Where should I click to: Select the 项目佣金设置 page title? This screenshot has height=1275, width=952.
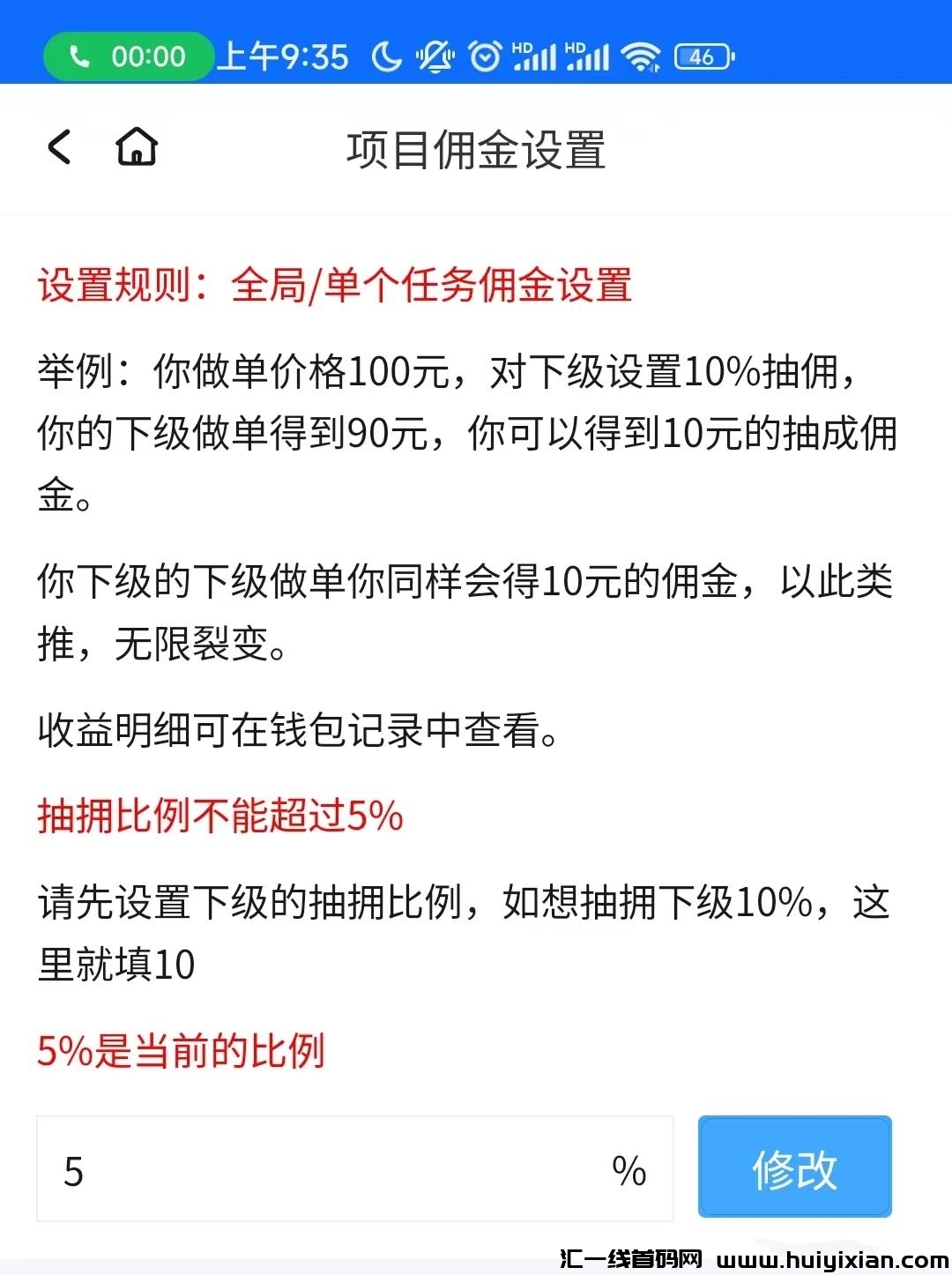point(476,148)
